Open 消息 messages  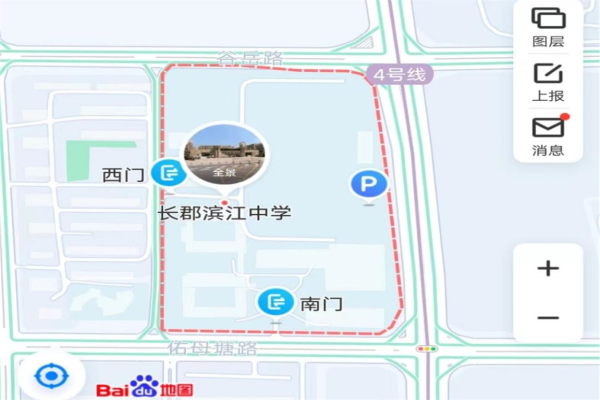tap(548, 136)
